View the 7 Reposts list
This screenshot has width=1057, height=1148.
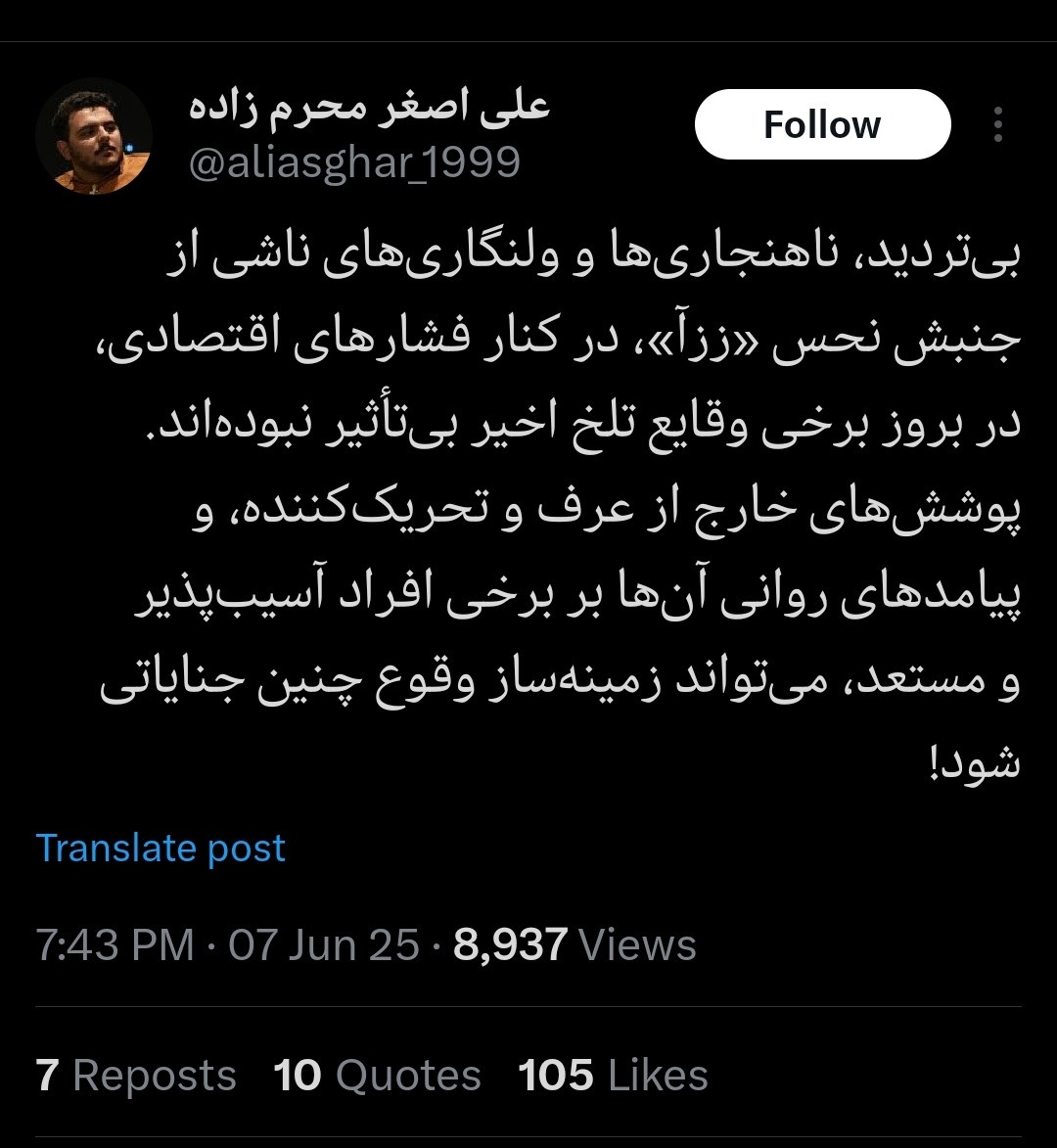pyautogui.click(x=136, y=1076)
